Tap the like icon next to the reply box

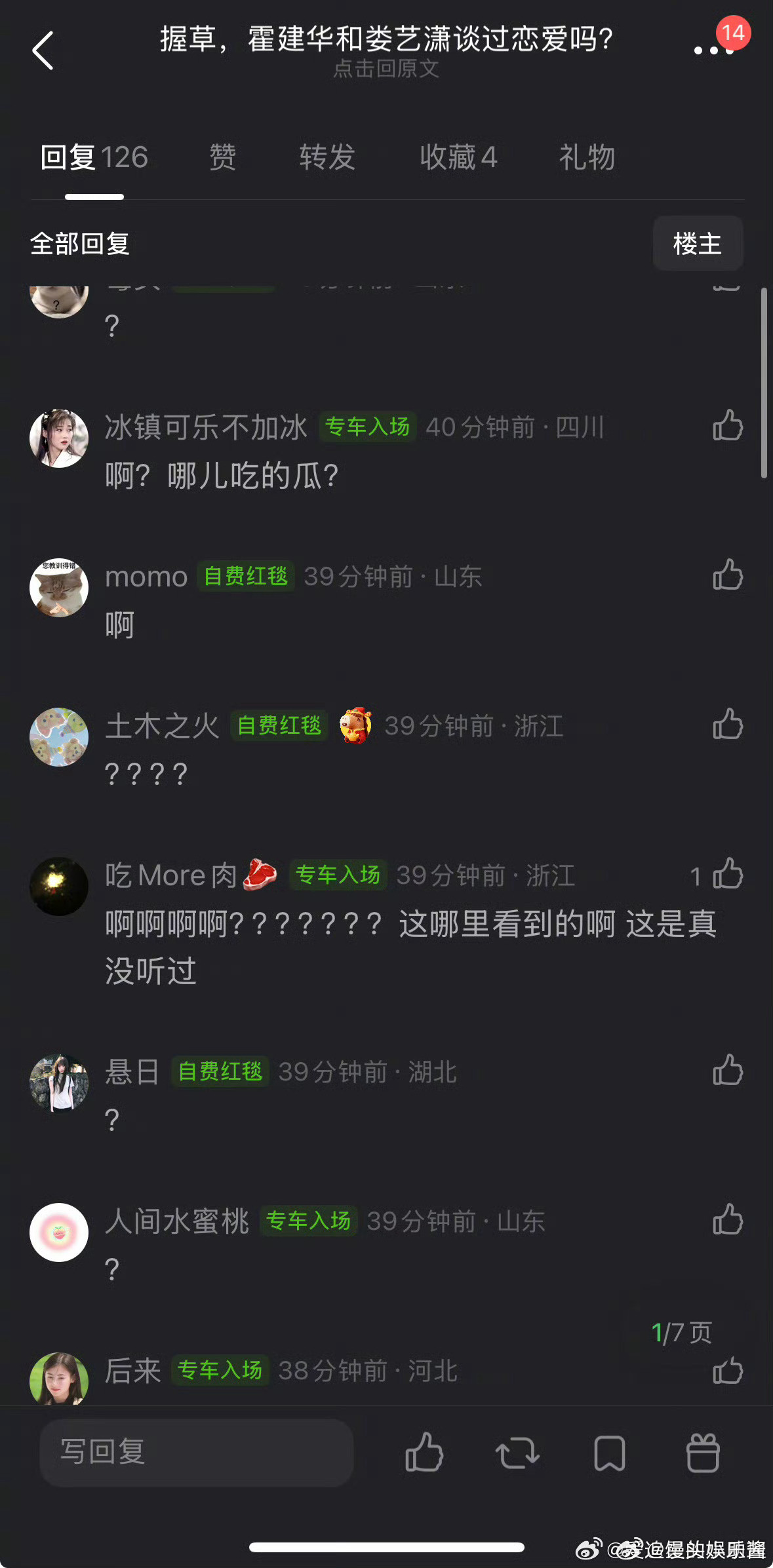(x=424, y=1454)
